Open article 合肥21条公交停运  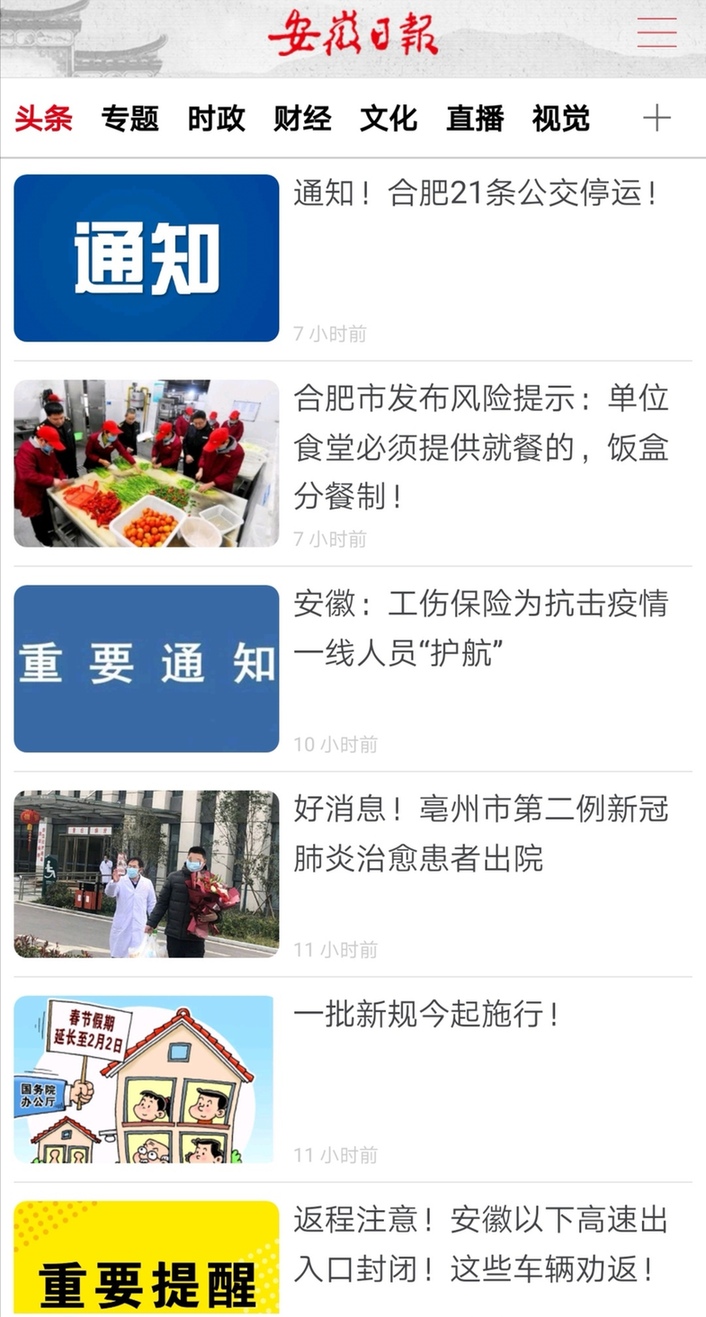point(477,193)
